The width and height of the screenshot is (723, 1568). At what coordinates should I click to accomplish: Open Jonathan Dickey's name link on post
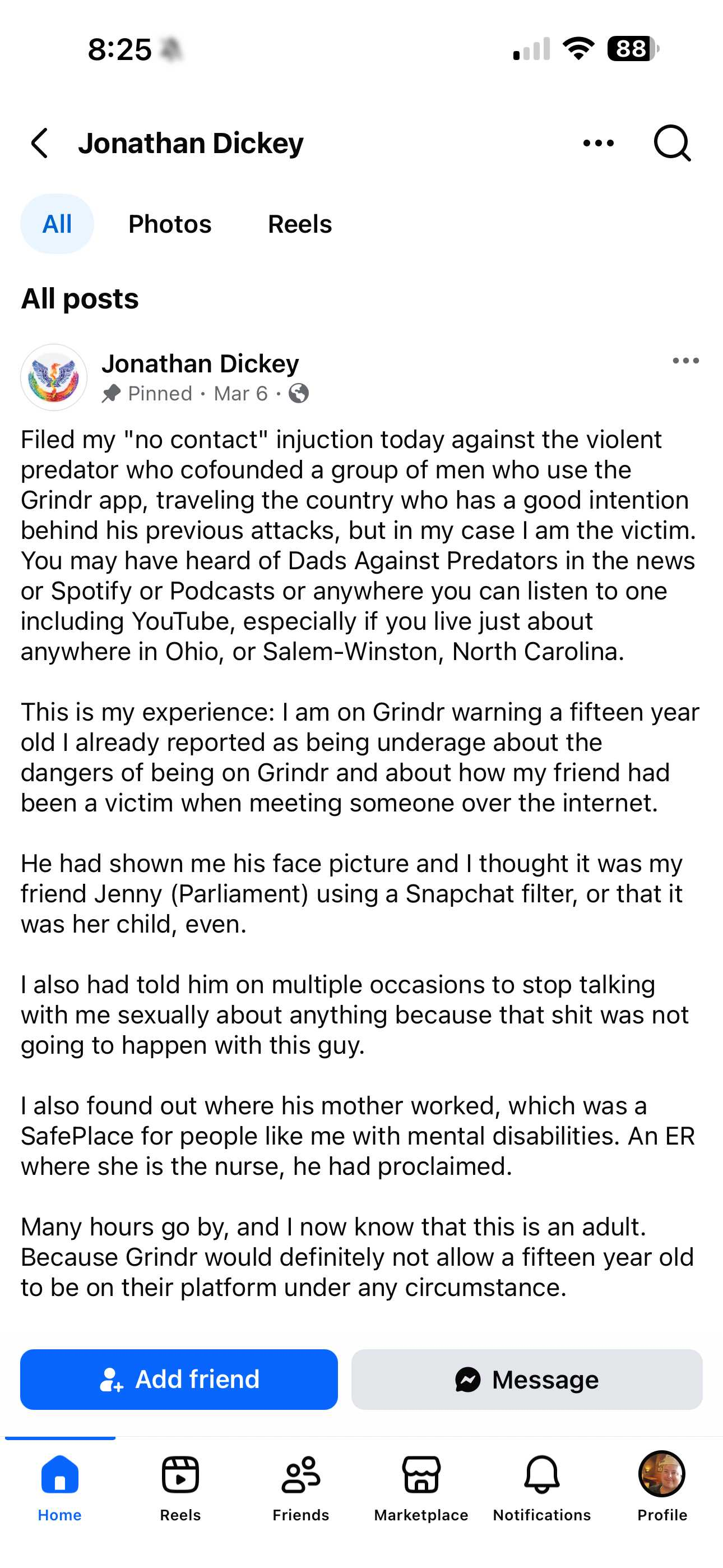200,363
